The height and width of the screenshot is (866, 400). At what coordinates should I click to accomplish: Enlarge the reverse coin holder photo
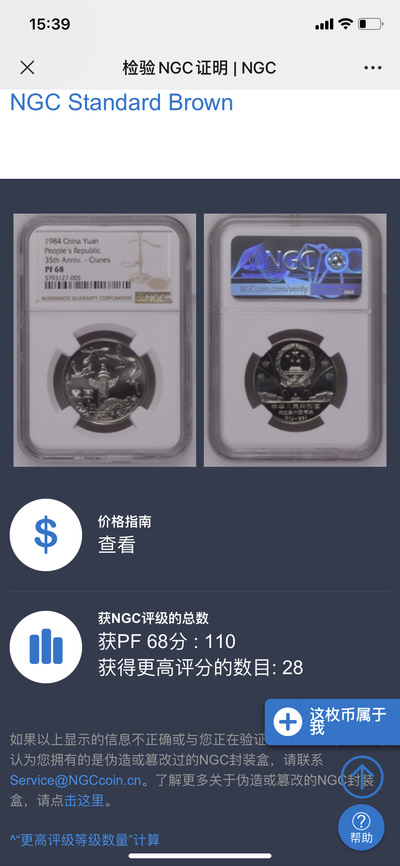click(x=295, y=340)
